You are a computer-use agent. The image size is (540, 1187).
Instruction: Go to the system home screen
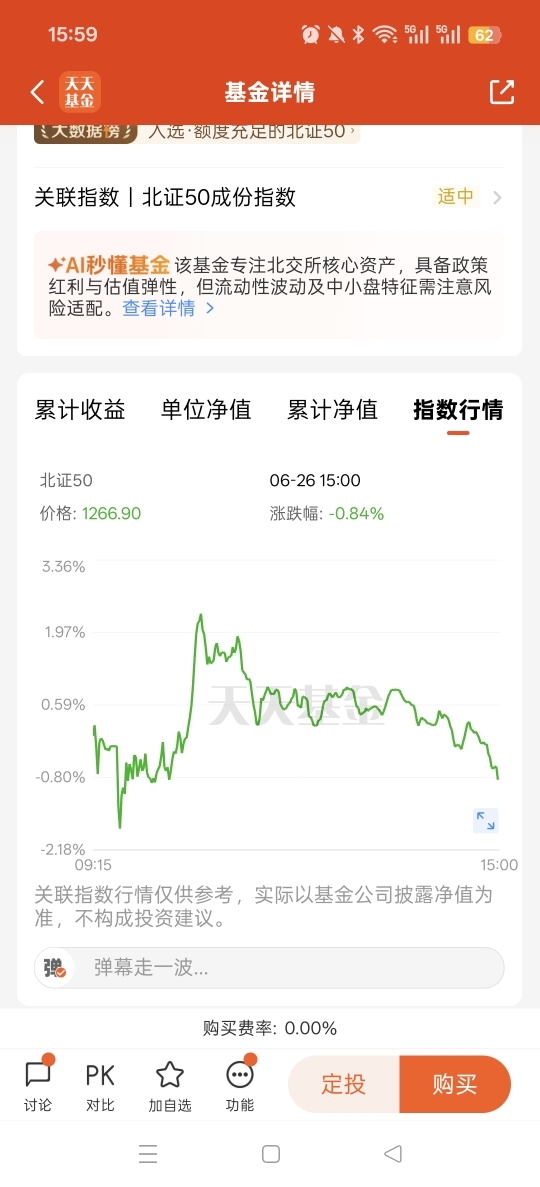pyautogui.click(x=270, y=1154)
